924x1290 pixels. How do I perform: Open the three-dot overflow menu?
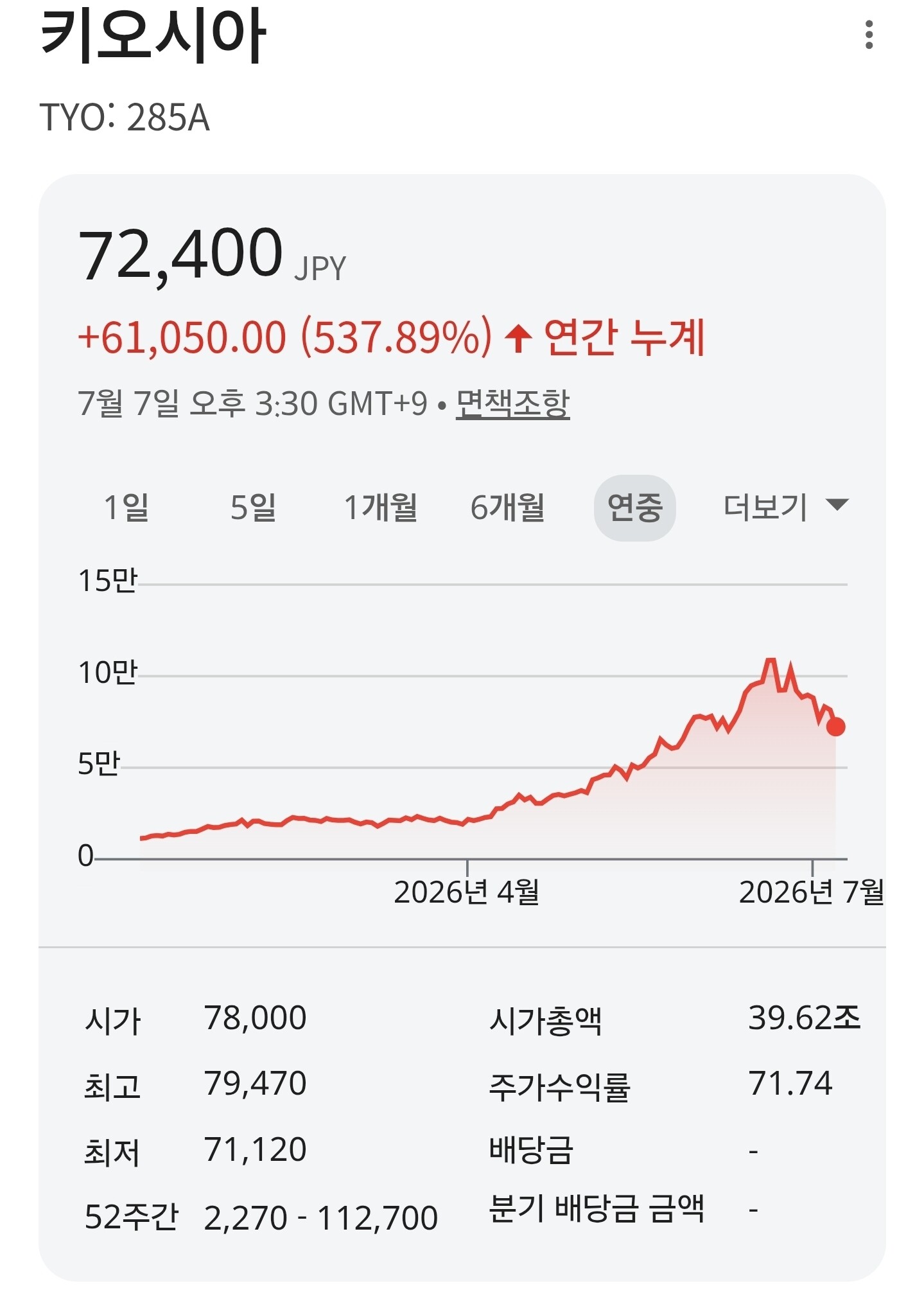(x=869, y=35)
